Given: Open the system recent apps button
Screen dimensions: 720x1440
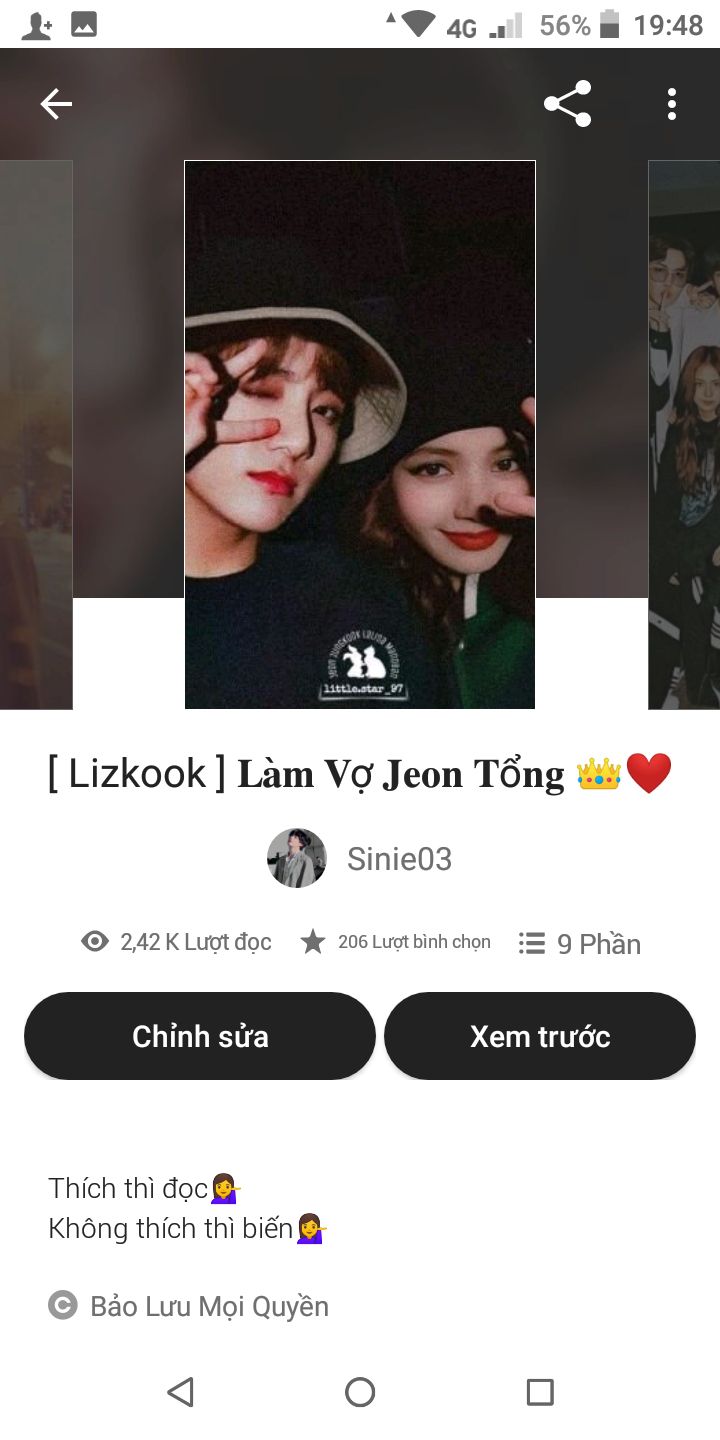Looking at the screenshot, I should point(540,1392).
